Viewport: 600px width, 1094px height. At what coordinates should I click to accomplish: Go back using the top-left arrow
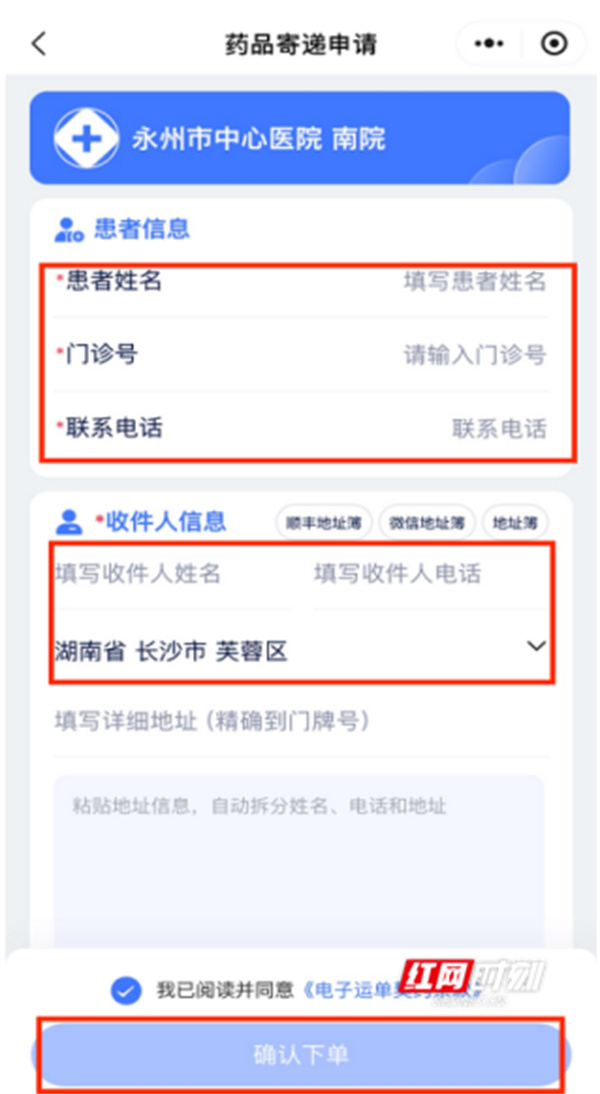[x=39, y=44]
